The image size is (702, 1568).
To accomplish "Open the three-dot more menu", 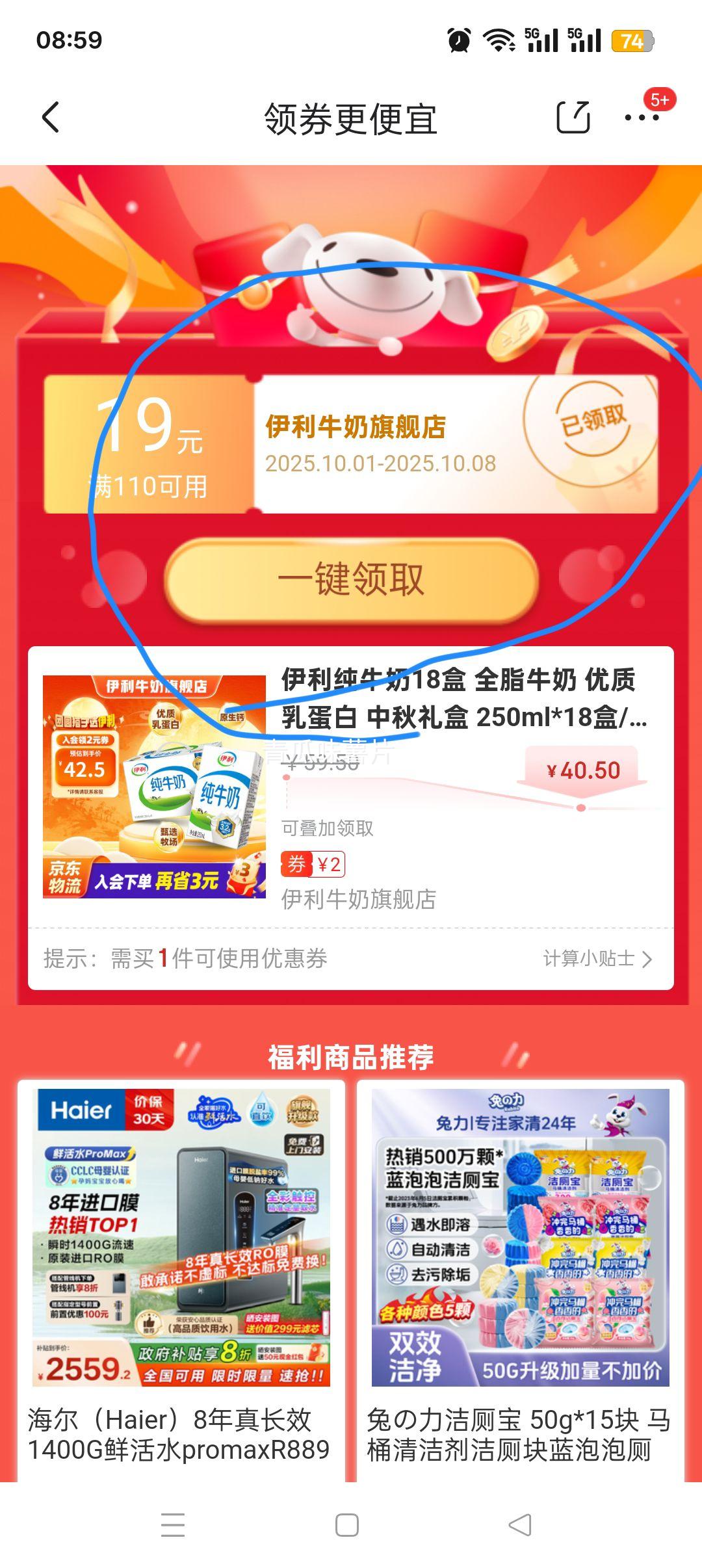I will 642,118.
